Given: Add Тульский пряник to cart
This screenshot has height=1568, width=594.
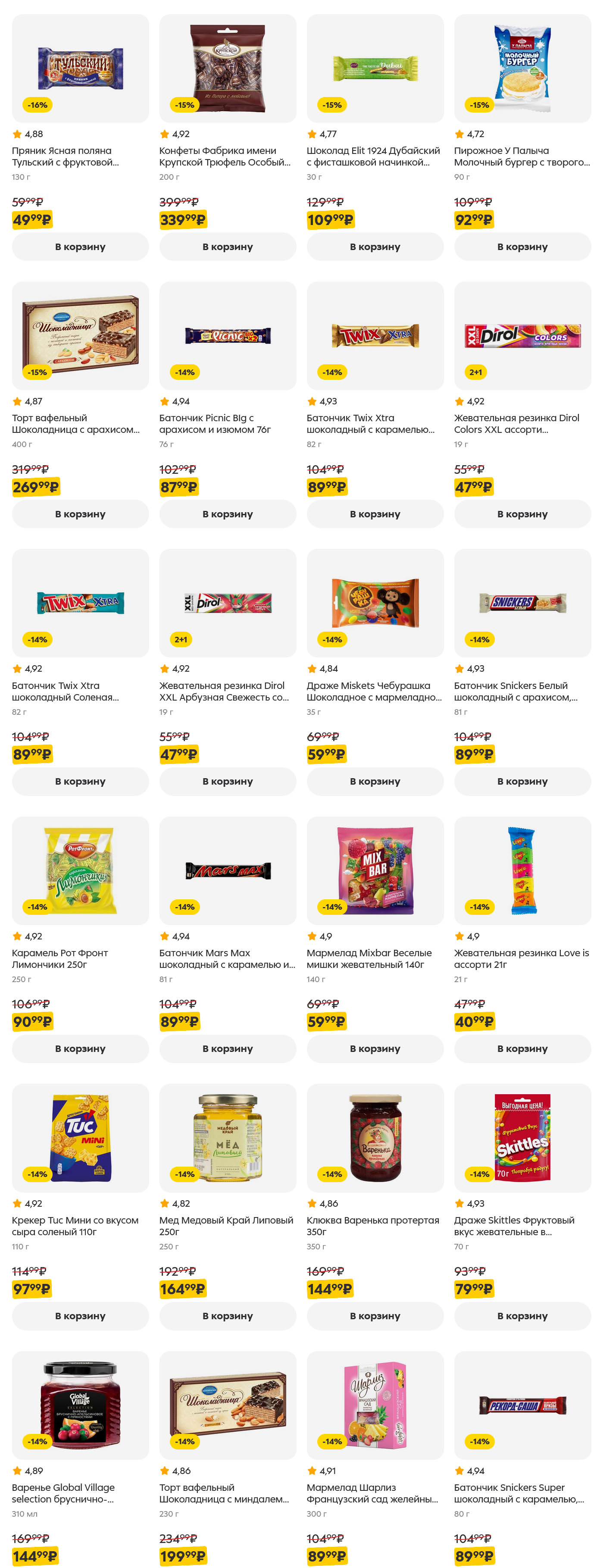Looking at the screenshot, I should (x=80, y=247).
